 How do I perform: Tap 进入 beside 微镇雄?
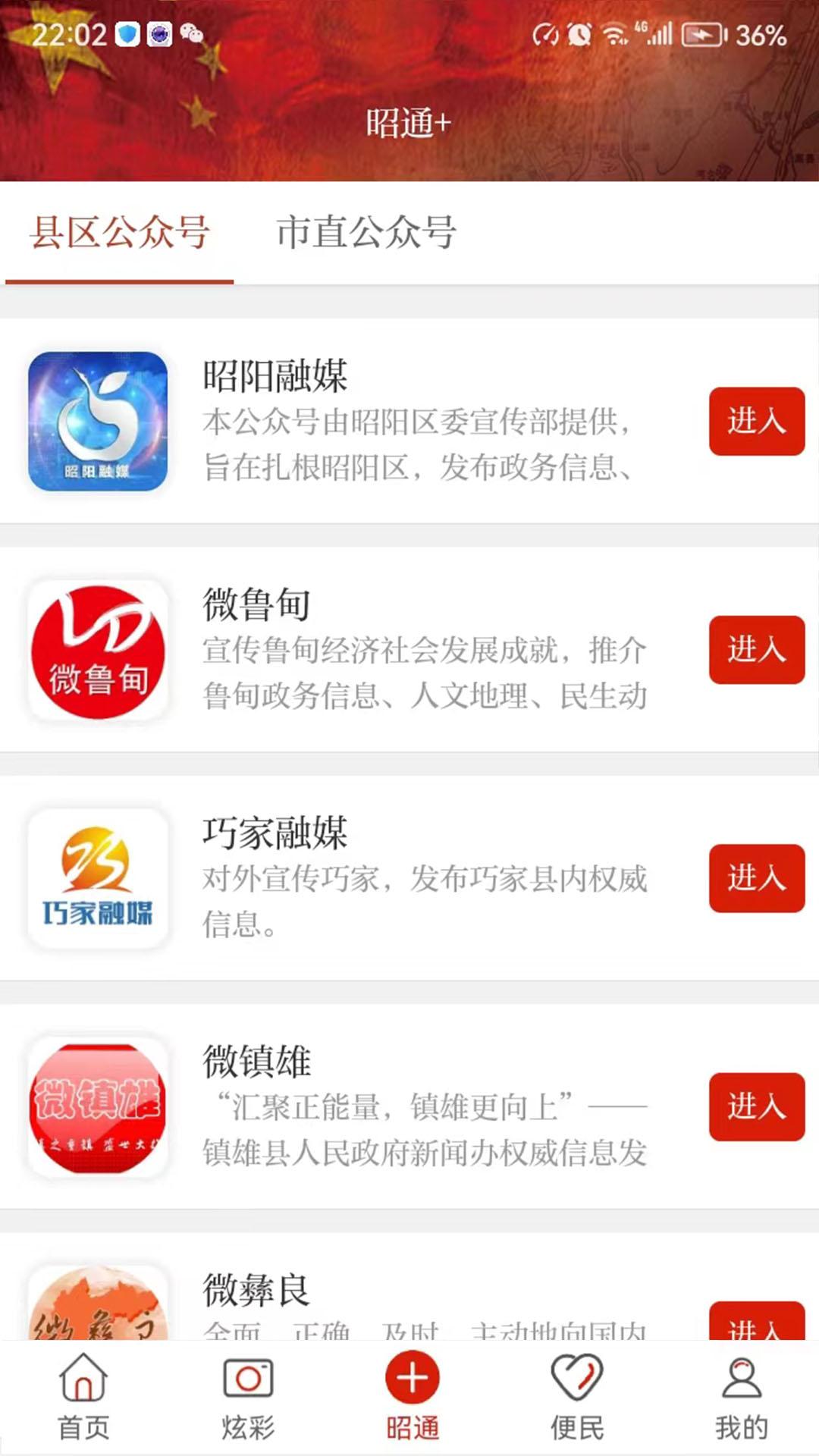[x=756, y=1107]
